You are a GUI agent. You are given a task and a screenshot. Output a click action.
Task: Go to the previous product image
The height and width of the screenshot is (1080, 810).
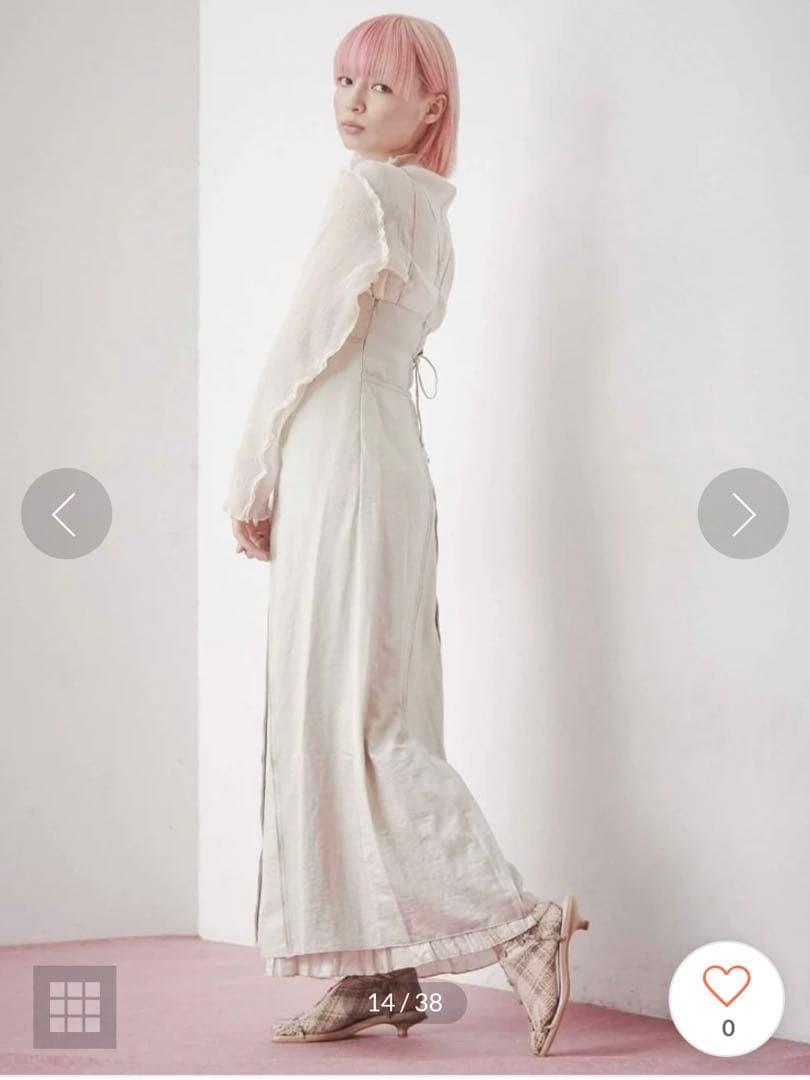tap(66, 513)
